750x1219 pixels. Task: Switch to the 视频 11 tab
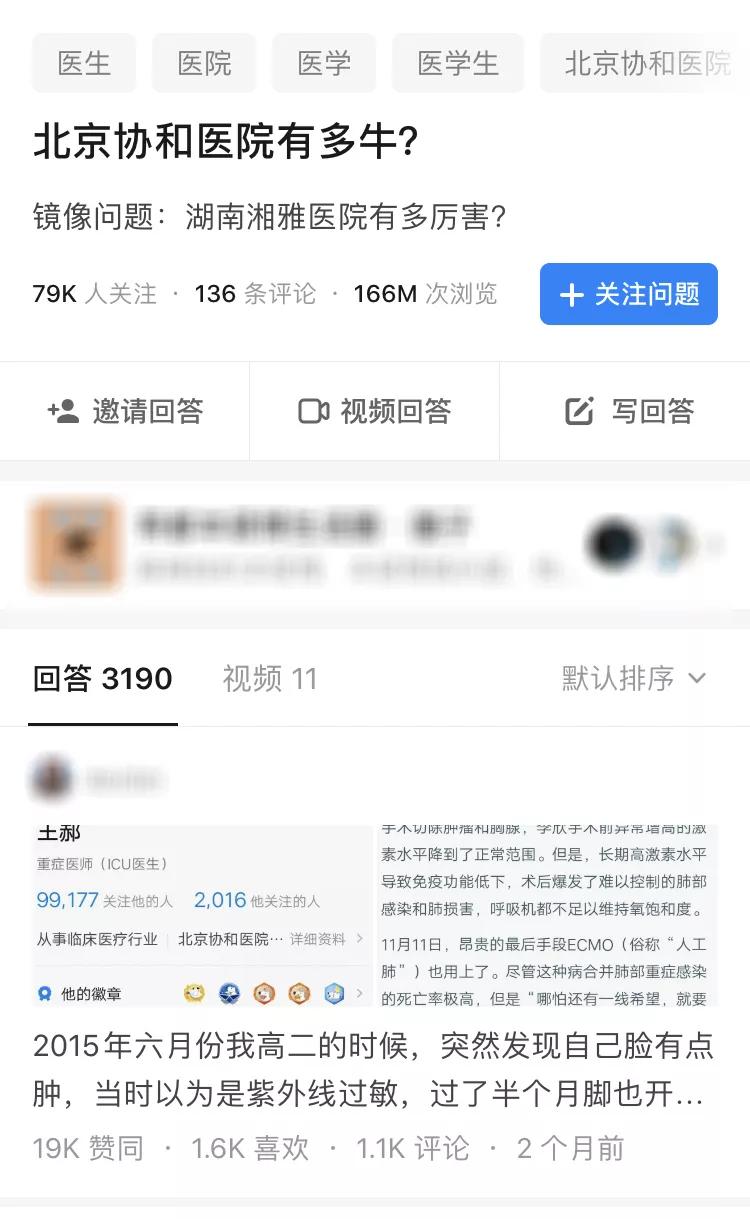coord(268,678)
